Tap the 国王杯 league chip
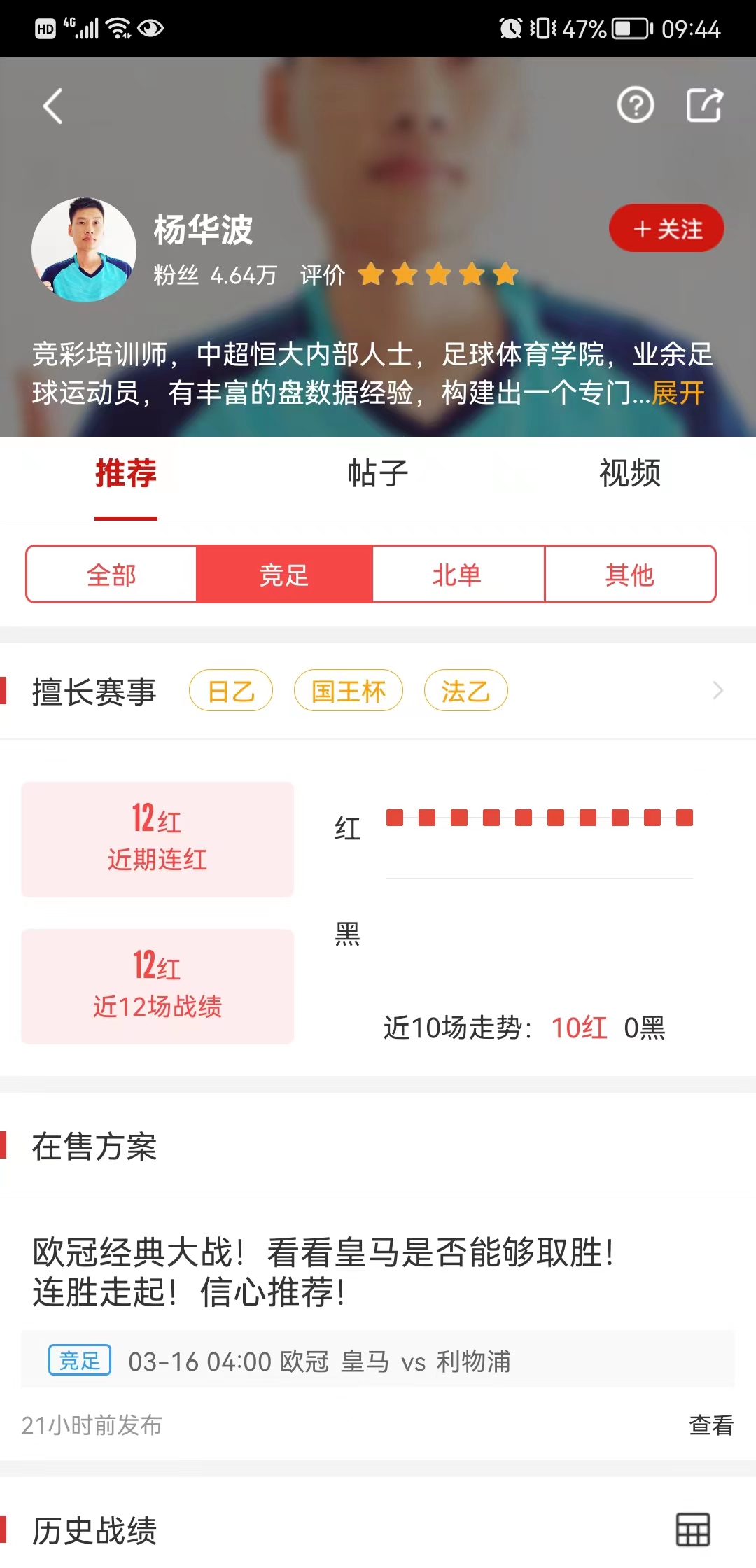Viewport: 756px width, 1568px height. [x=348, y=691]
